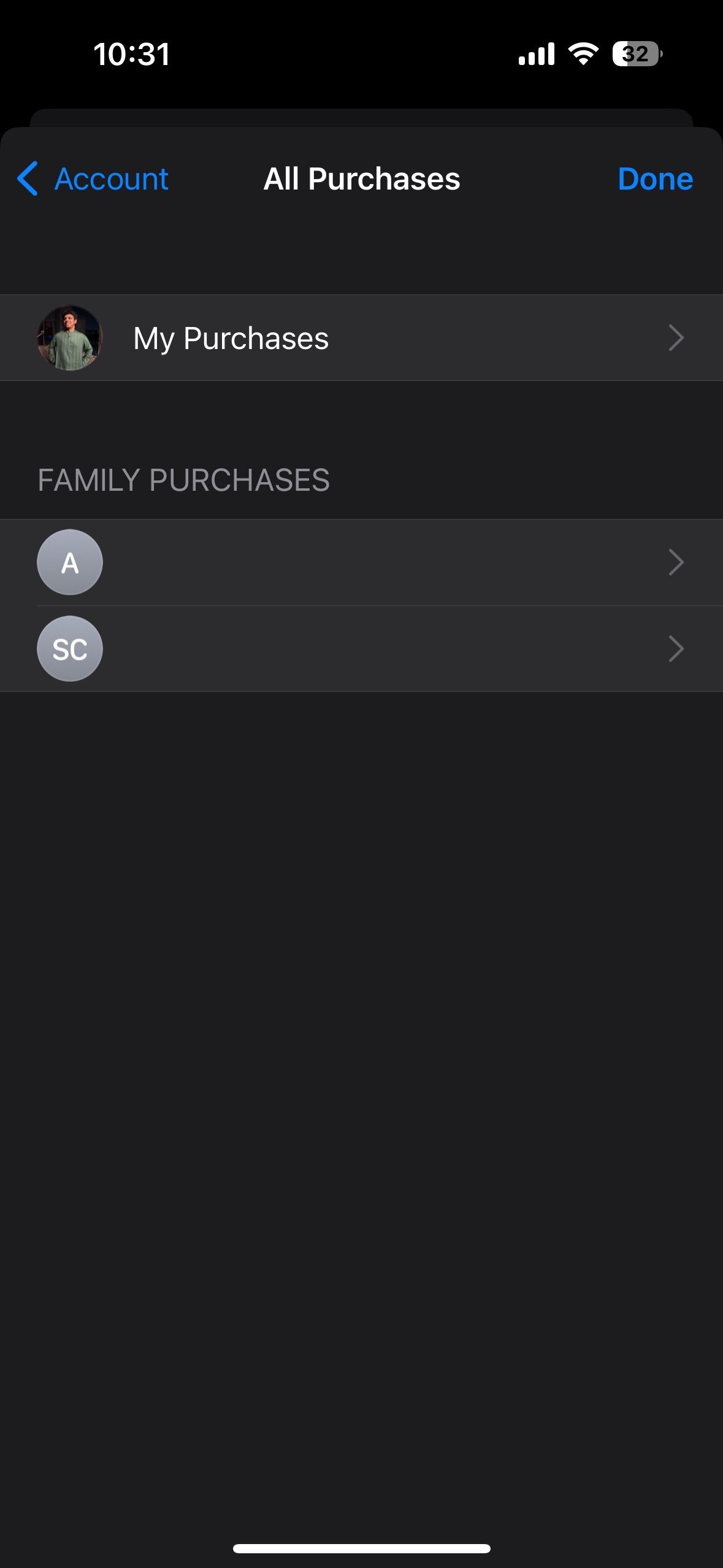Viewport: 723px width, 1568px height.
Task: Expand the A family member's purchases
Action: tap(675, 562)
